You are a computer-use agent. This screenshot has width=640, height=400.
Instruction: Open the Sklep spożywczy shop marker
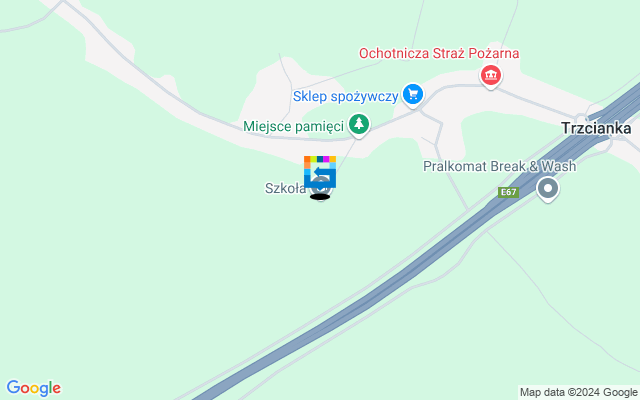pos(413,96)
